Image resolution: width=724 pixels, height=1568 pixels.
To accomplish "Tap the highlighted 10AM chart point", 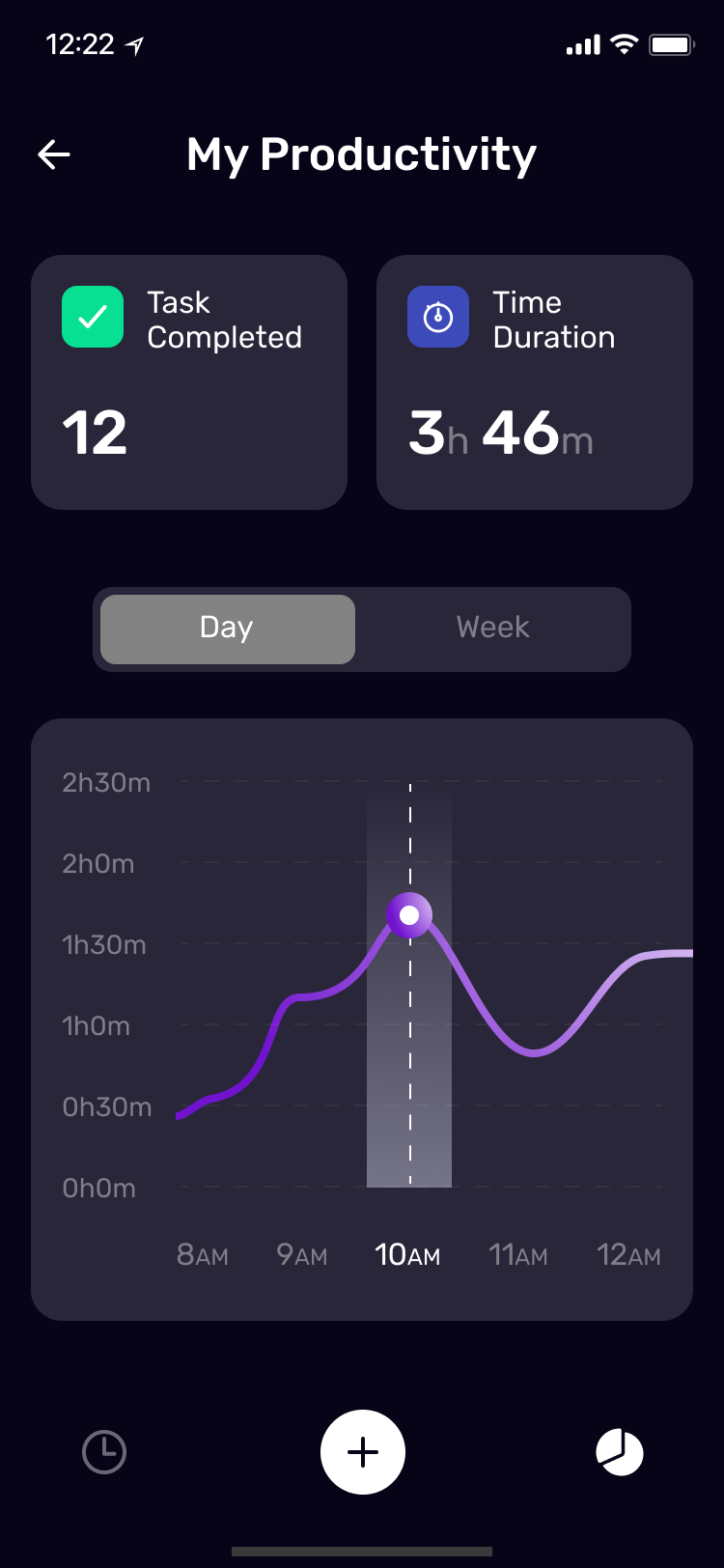I will (x=409, y=915).
